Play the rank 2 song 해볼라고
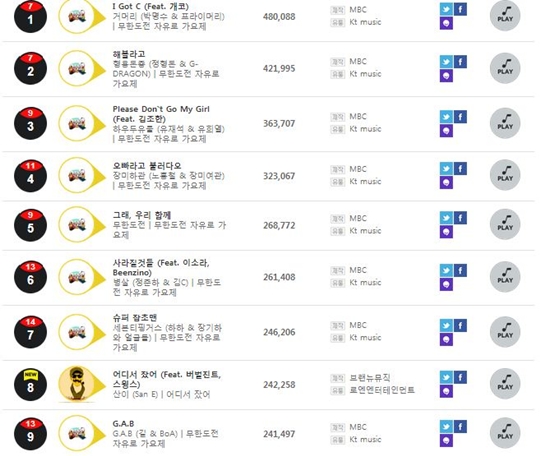 click(505, 68)
